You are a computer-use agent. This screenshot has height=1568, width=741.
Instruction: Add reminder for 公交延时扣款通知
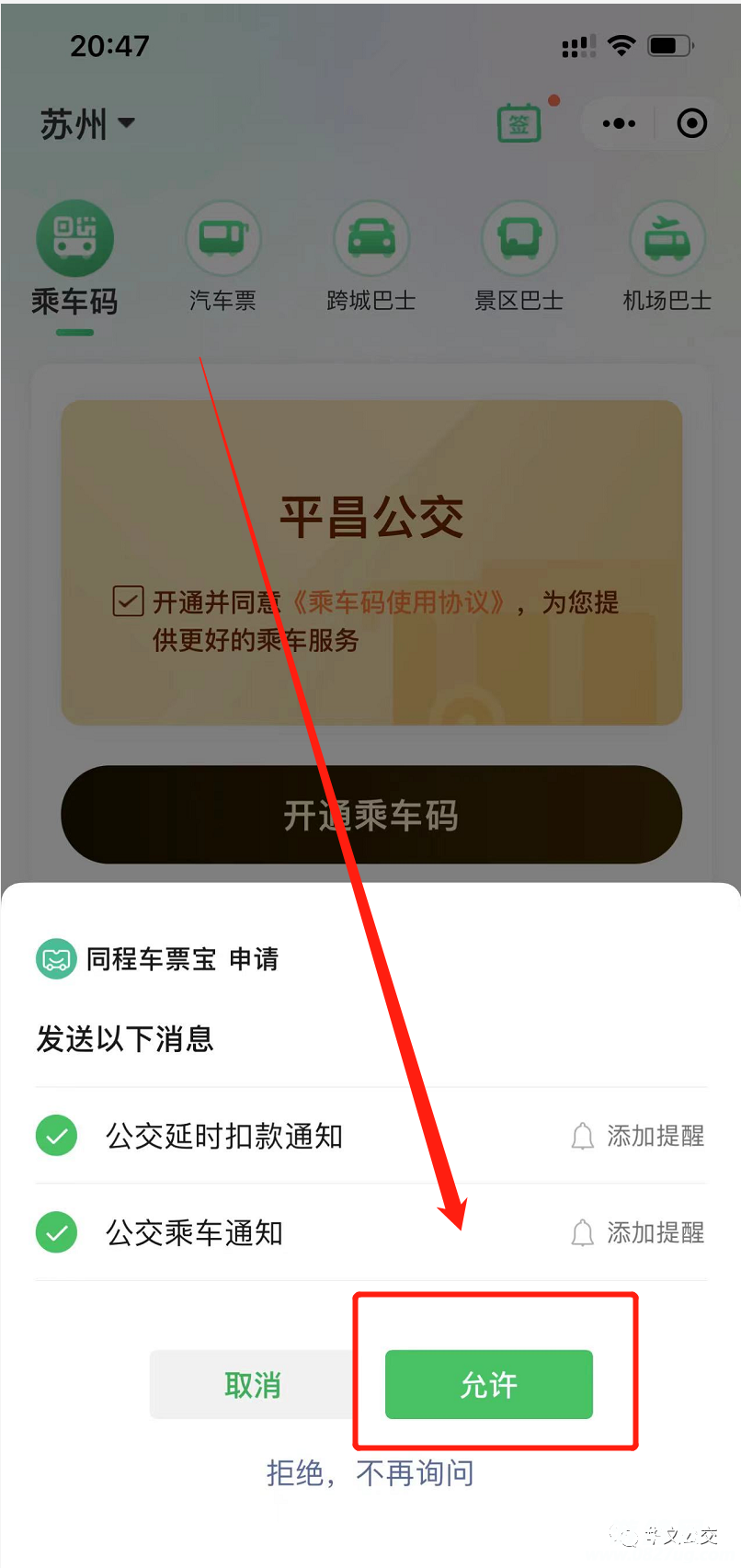pos(638,1136)
